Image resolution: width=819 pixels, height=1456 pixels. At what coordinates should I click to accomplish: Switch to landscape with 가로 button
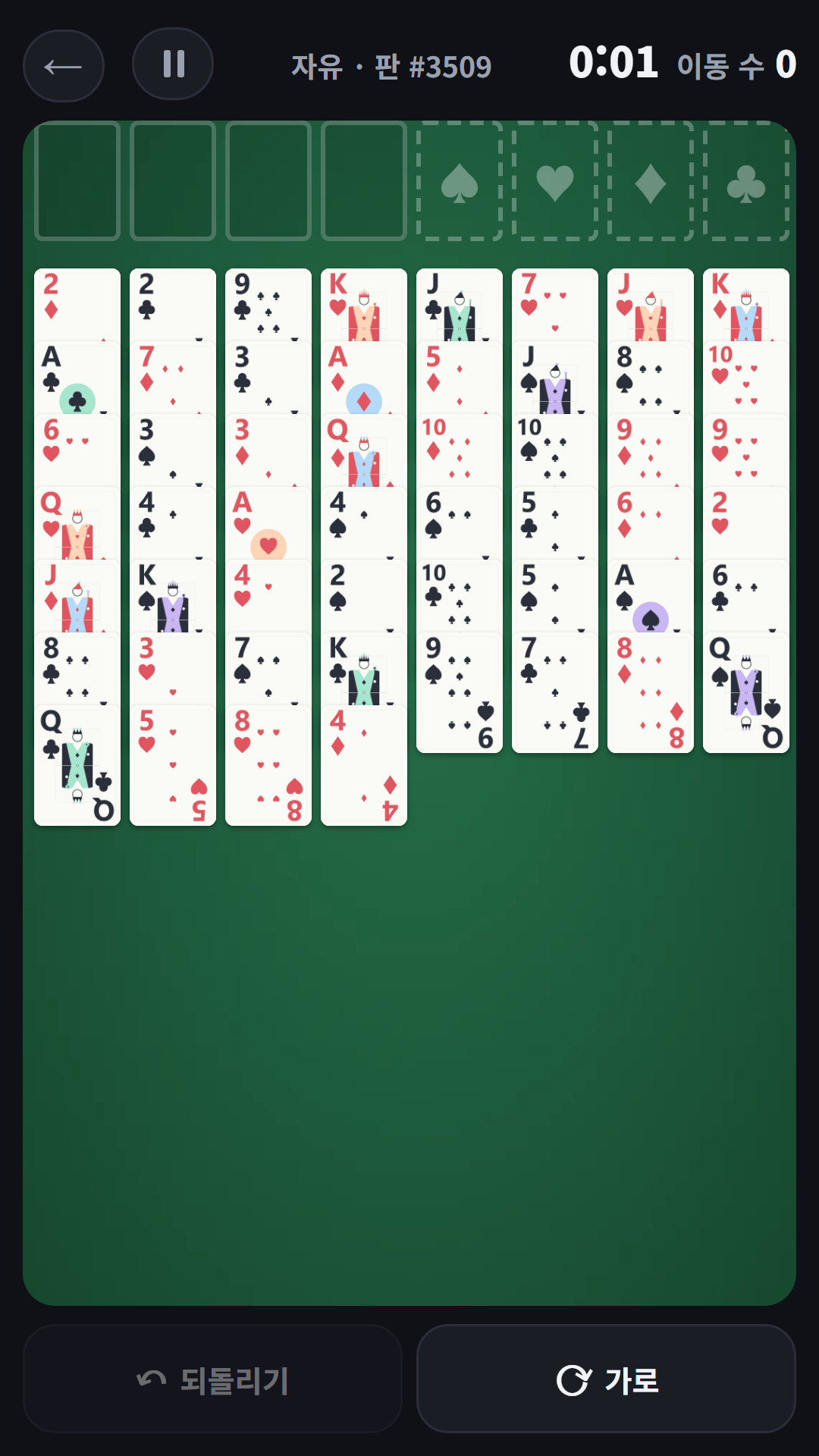(606, 1379)
